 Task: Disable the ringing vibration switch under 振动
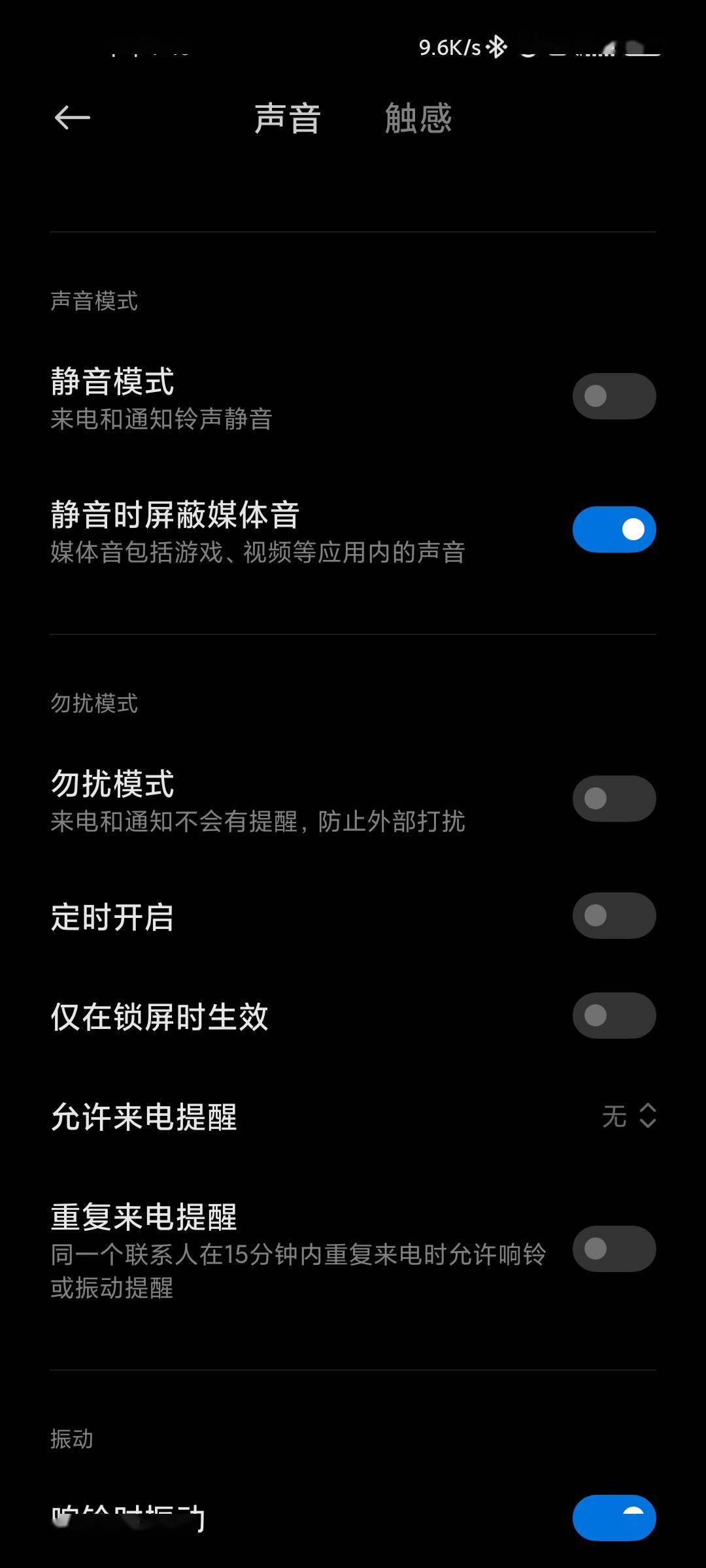point(614,1518)
